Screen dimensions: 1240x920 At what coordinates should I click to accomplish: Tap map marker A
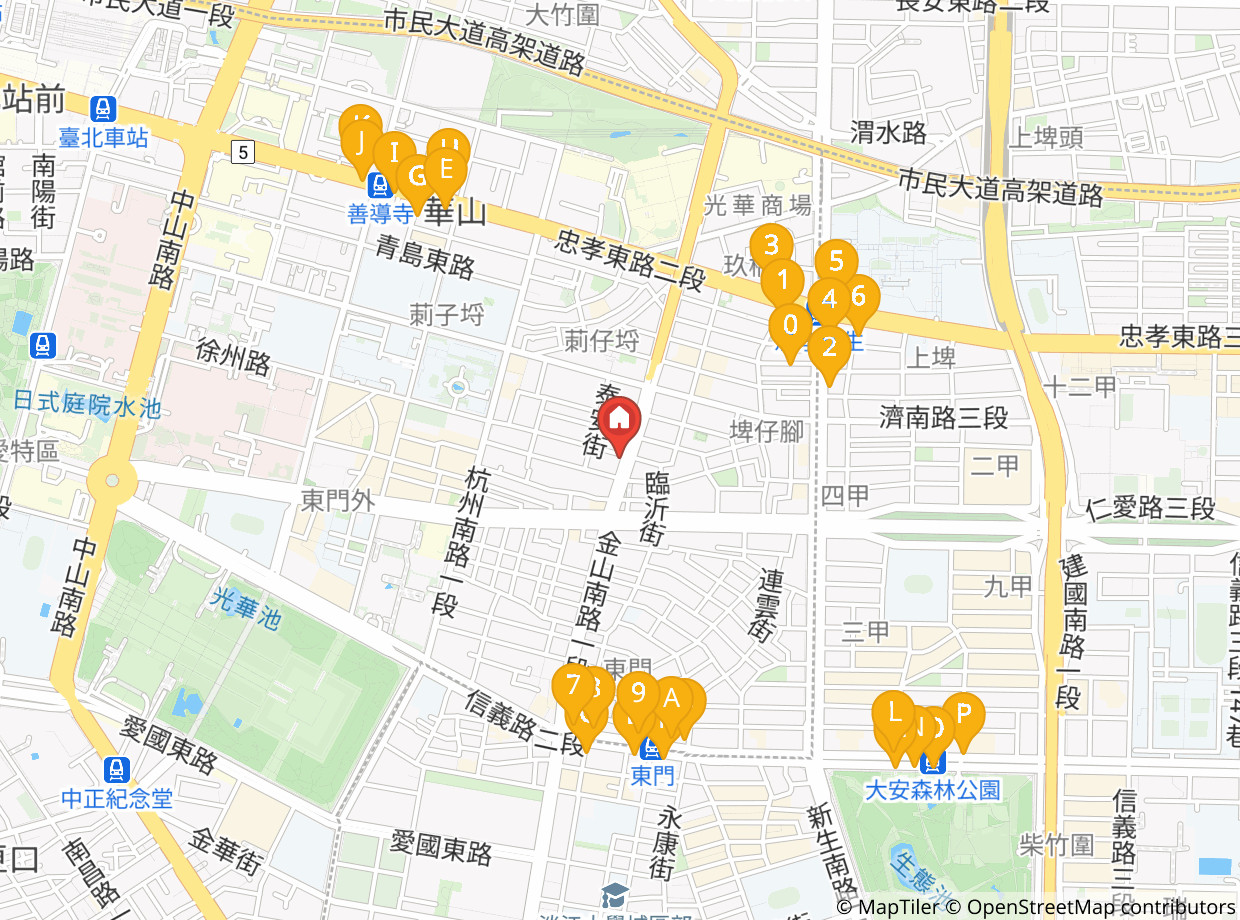point(671,698)
